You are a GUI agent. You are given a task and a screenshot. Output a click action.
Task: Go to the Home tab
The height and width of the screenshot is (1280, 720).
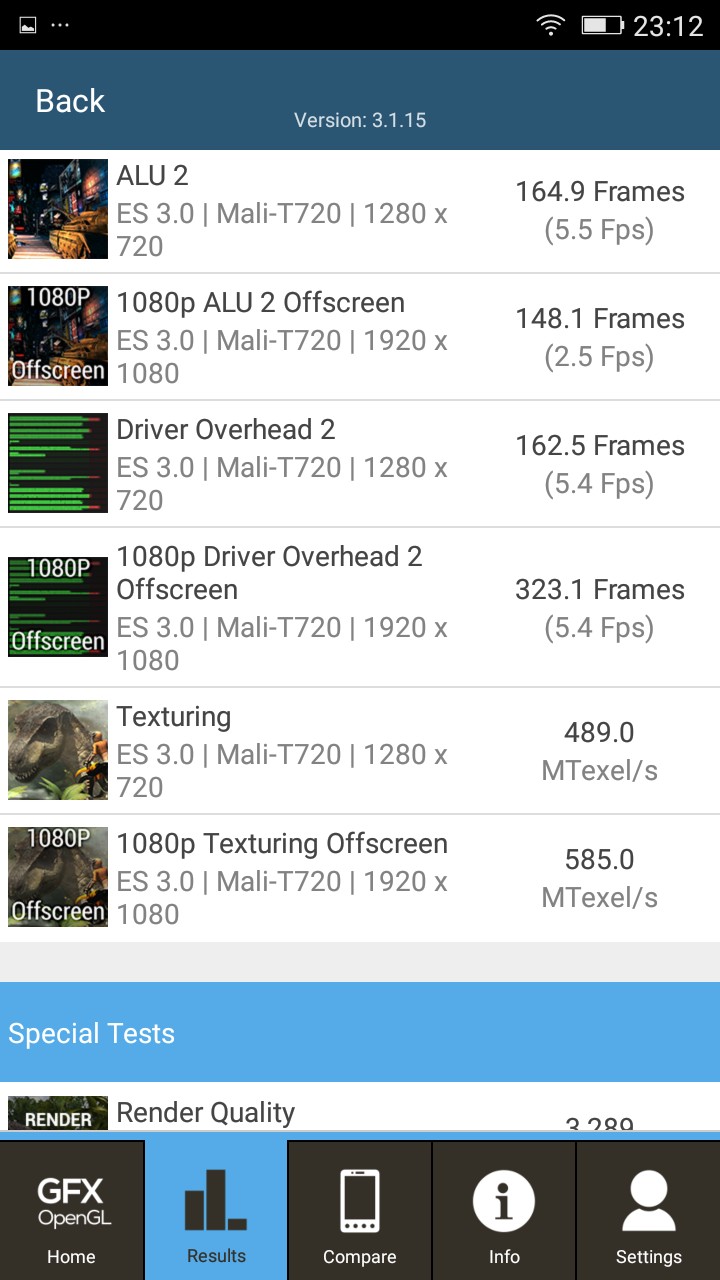pos(72,1212)
